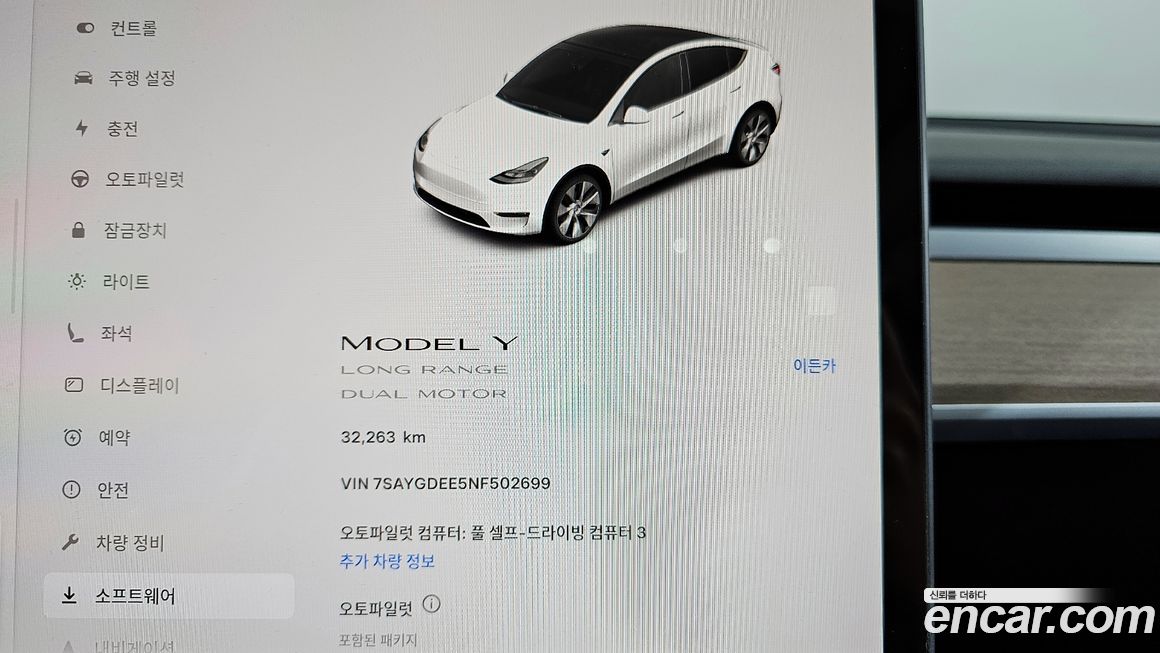
Task: Open 오토파일럿 settings
Action: (x=144, y=180)
